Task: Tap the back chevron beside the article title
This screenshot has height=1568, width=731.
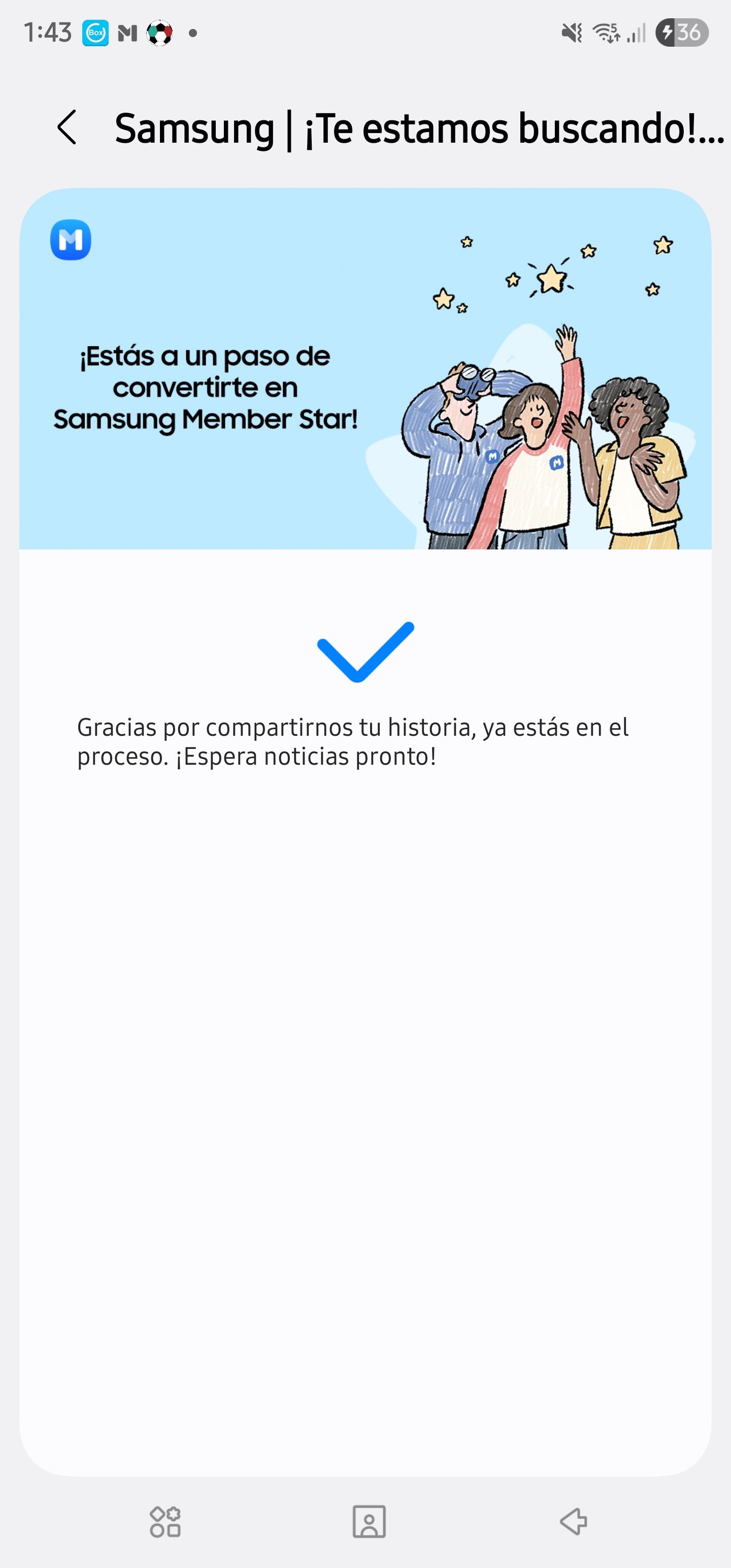Action: coord(68,128)
